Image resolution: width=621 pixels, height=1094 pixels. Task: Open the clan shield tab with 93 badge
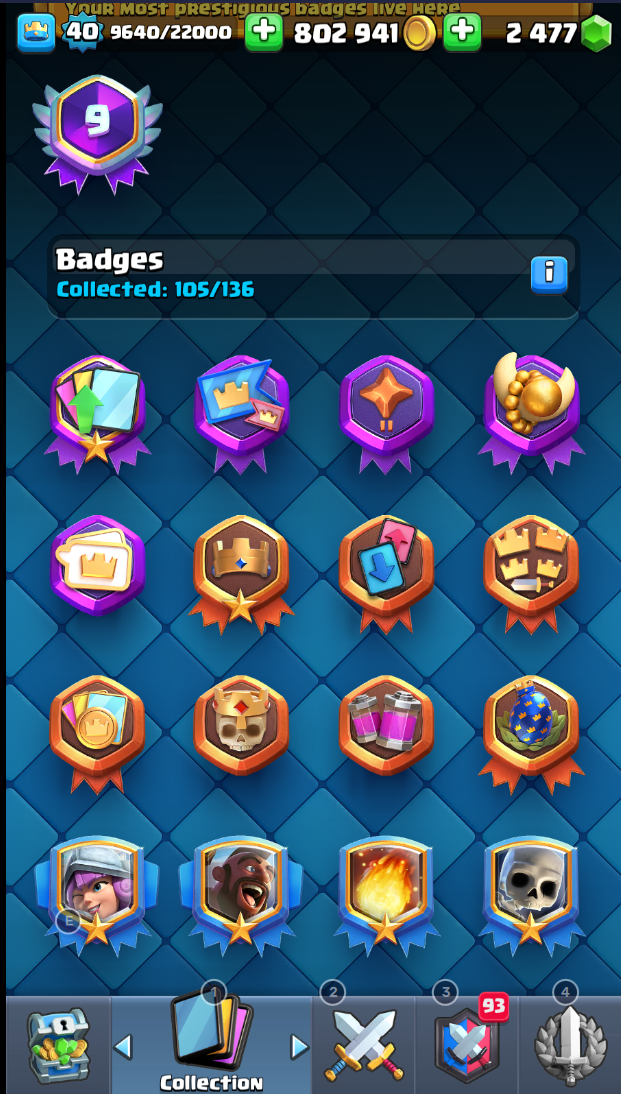point(467,1044)
